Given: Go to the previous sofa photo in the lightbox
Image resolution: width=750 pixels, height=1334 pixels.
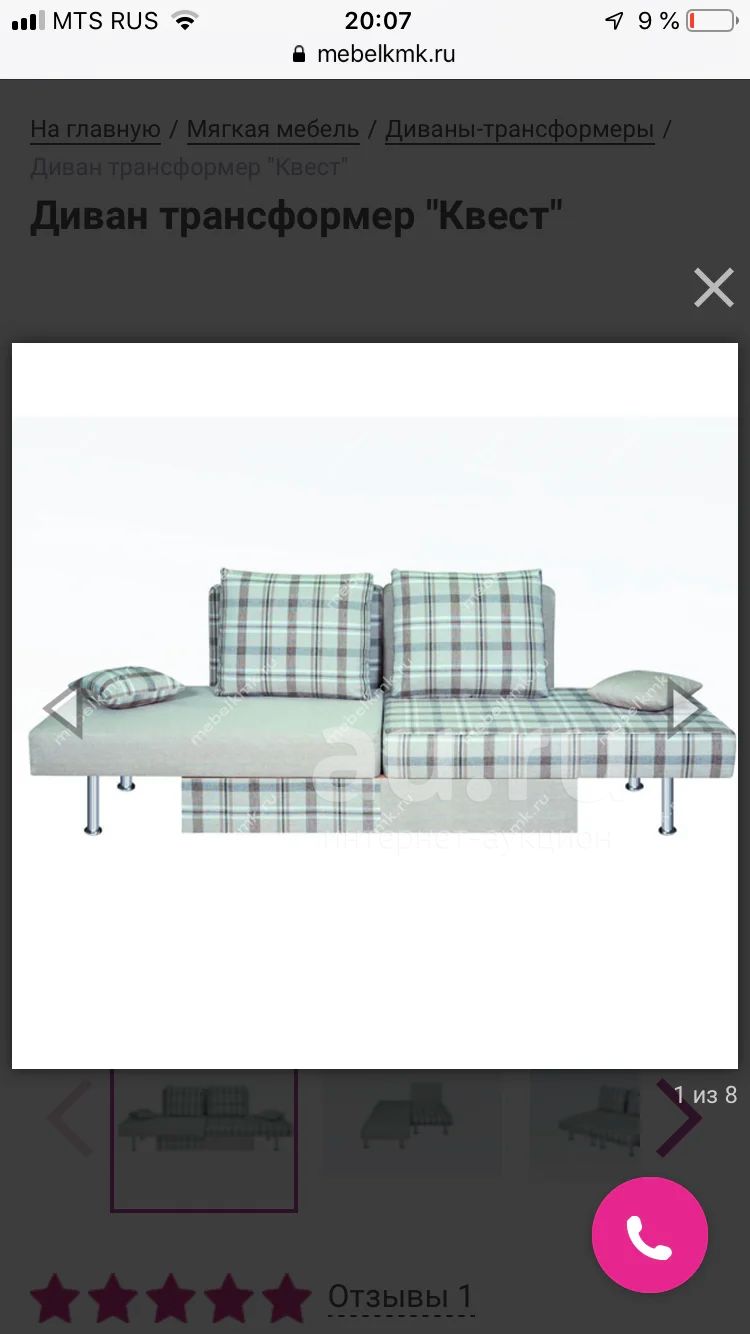Looking at the screenshot, I should click(x=62, y=709).
